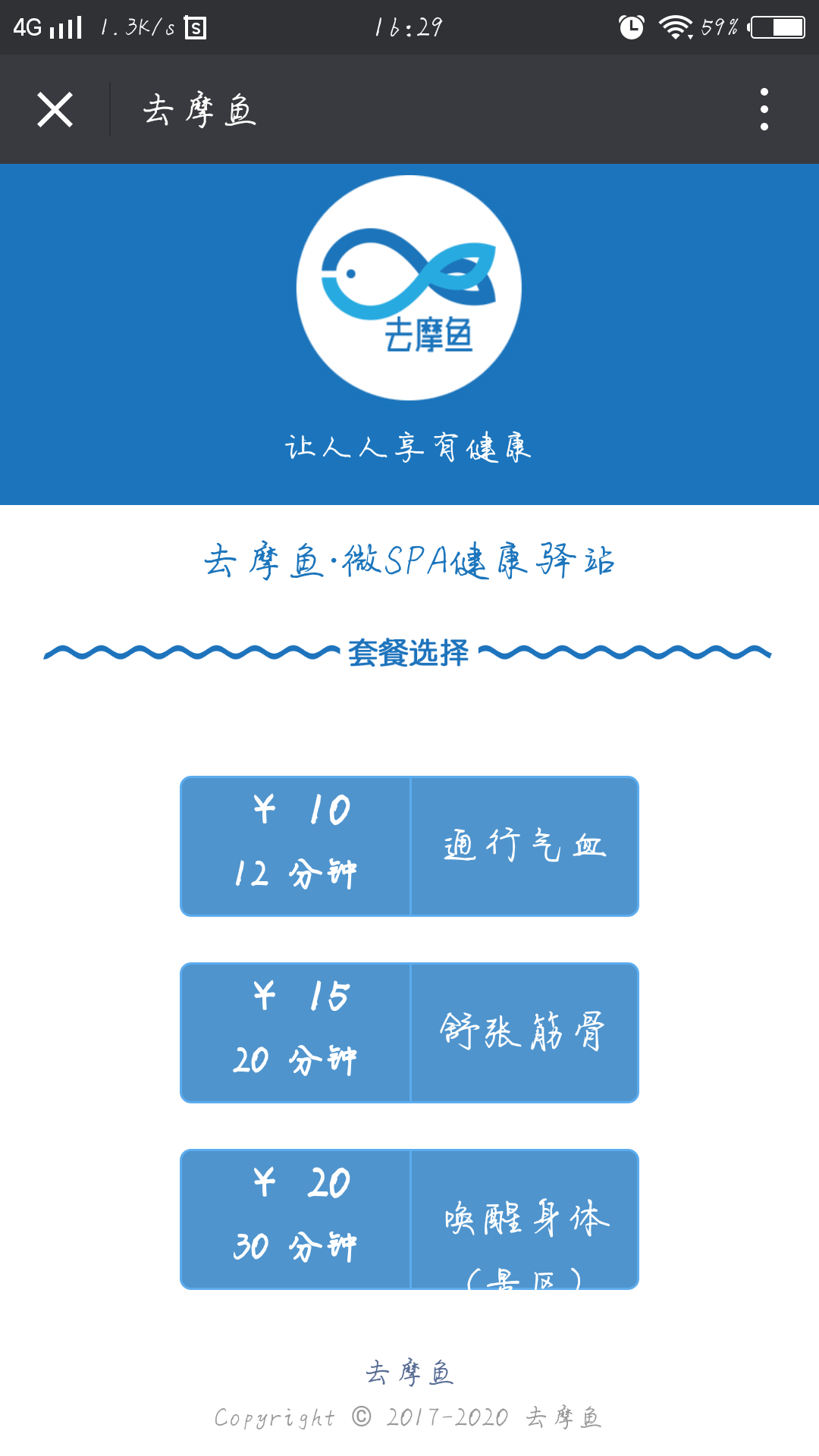Close the 去摩鱼 web page
The width and height of the screenshot is (819, 1456).
(55, 110)
